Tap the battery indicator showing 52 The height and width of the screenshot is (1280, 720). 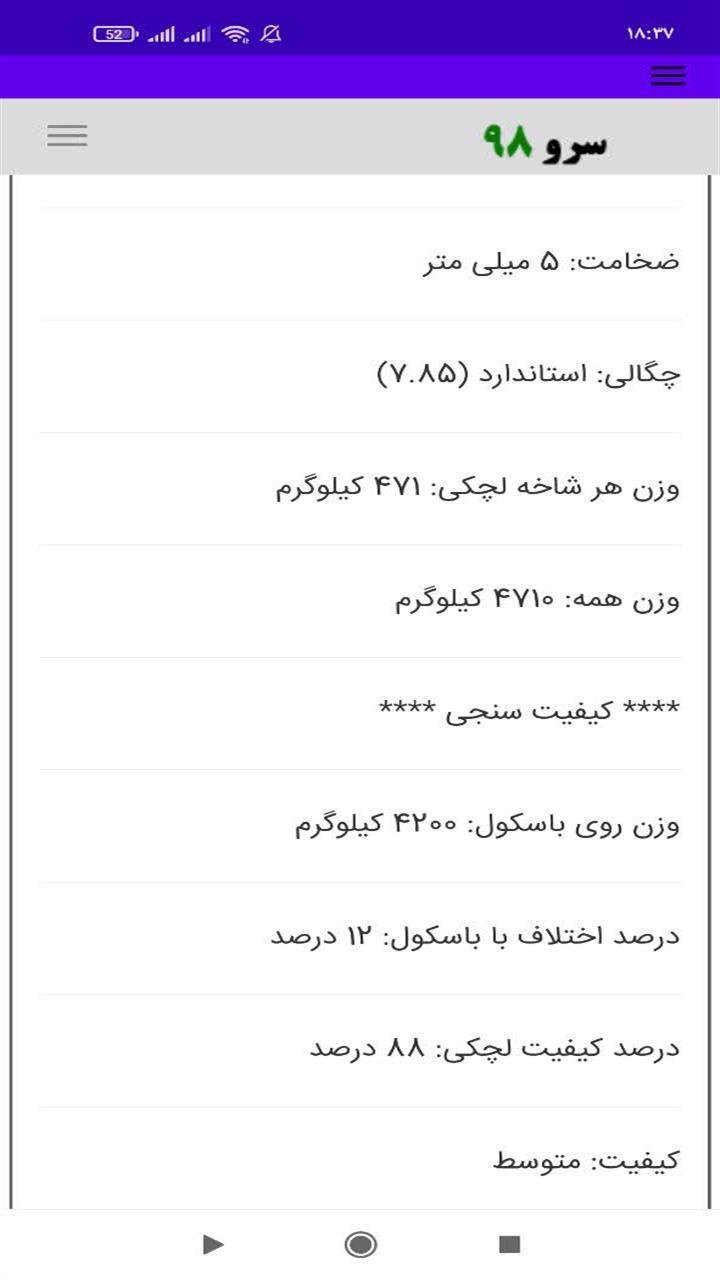pyautogui.click(x=115, y=33)
